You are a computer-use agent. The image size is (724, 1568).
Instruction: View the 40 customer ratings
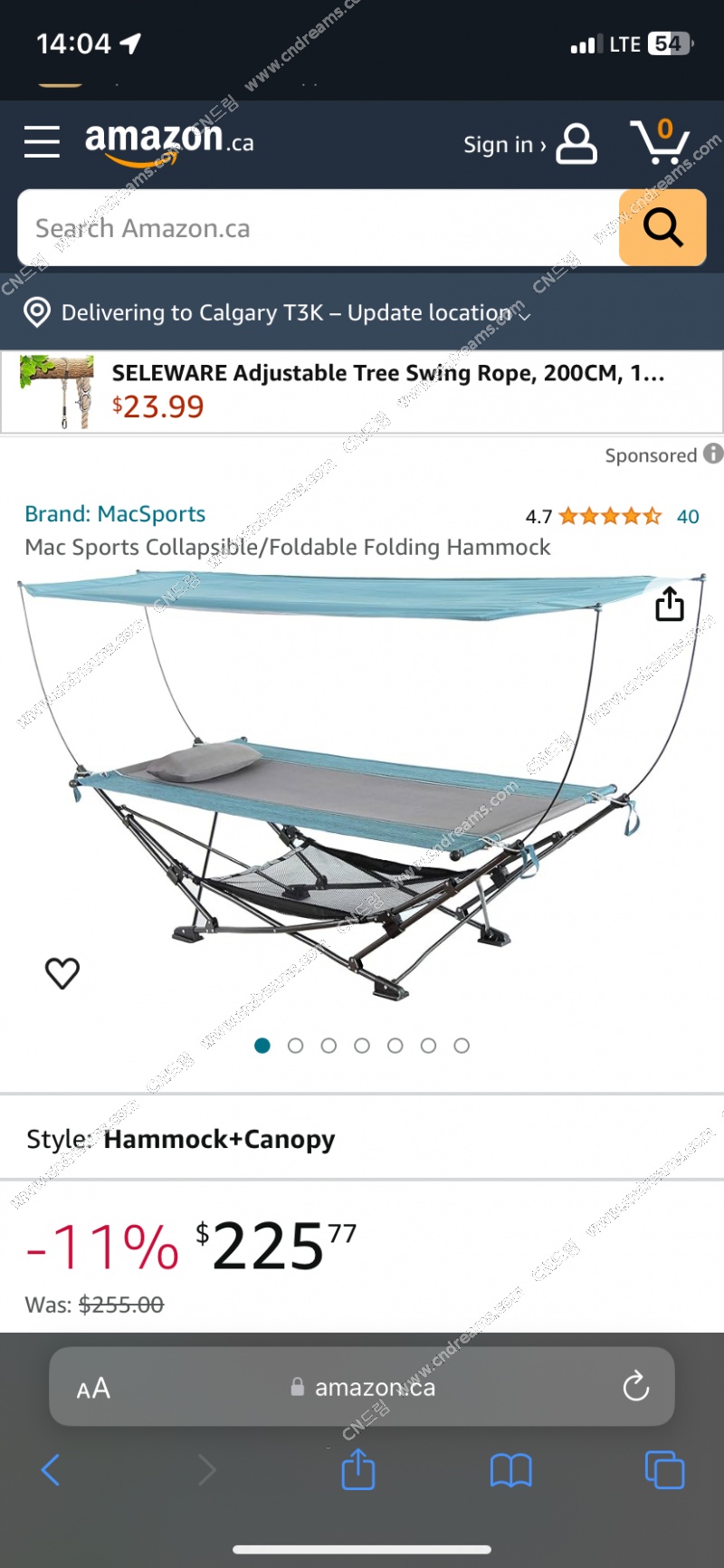pyautogui.click(x=688, y=517)
